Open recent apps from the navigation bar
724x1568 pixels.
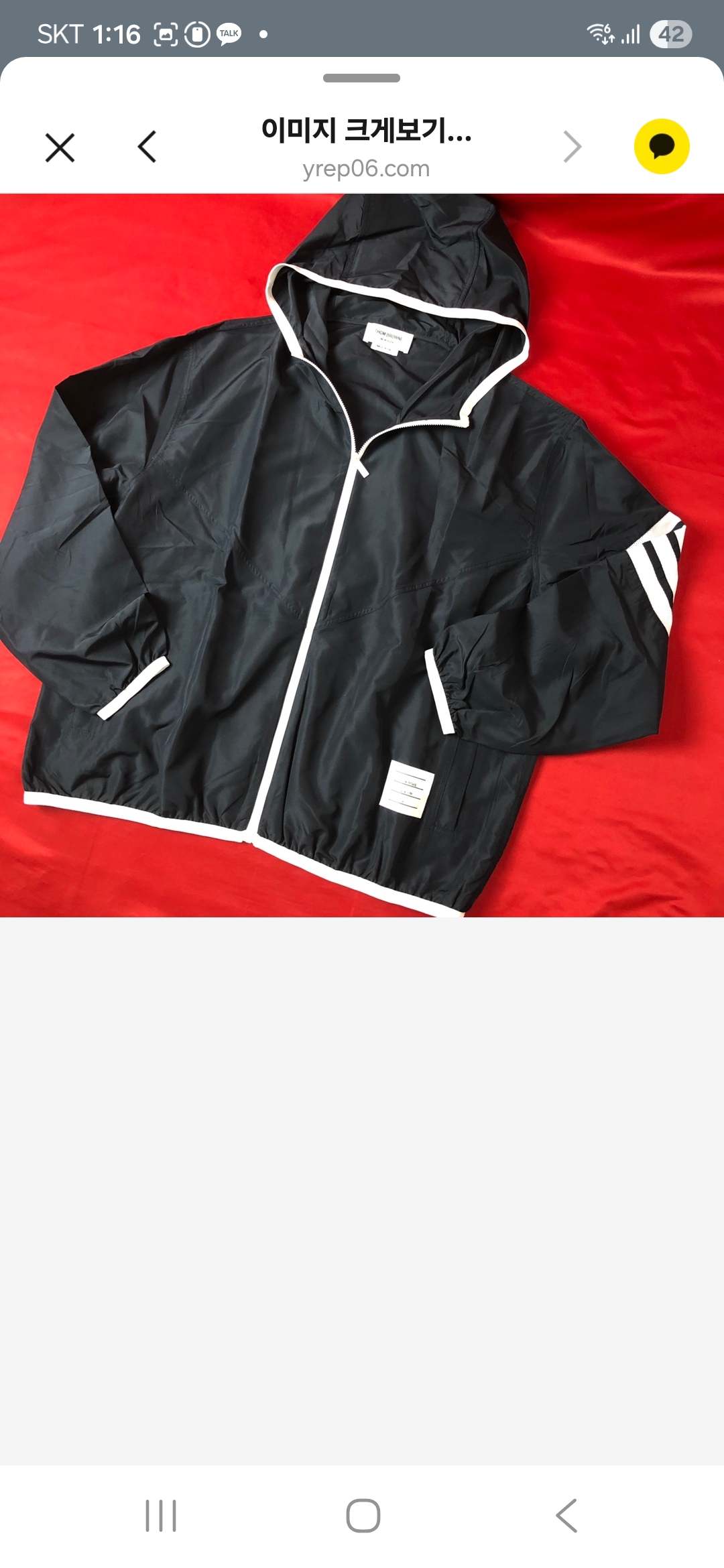point(161,1516)
